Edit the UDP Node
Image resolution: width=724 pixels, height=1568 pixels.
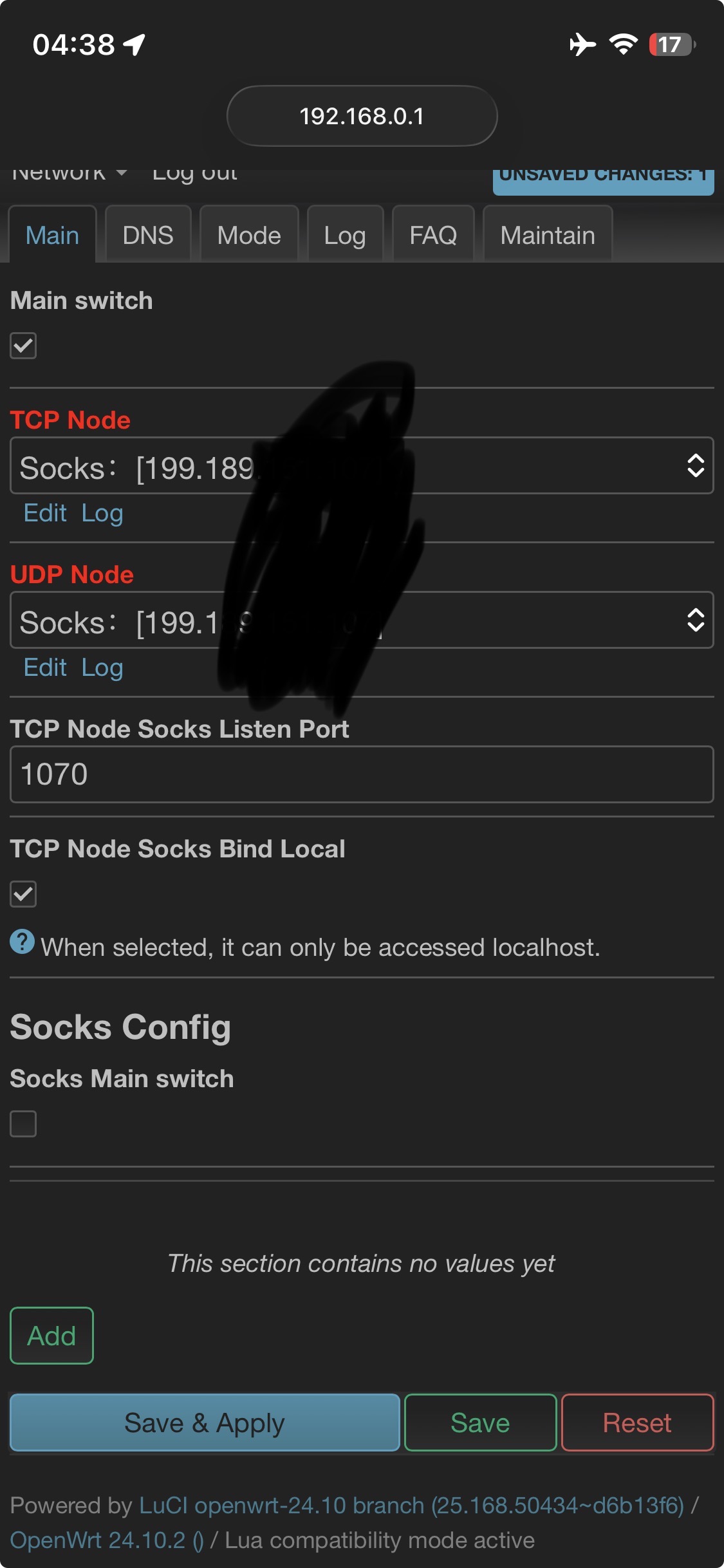point(45,667)
